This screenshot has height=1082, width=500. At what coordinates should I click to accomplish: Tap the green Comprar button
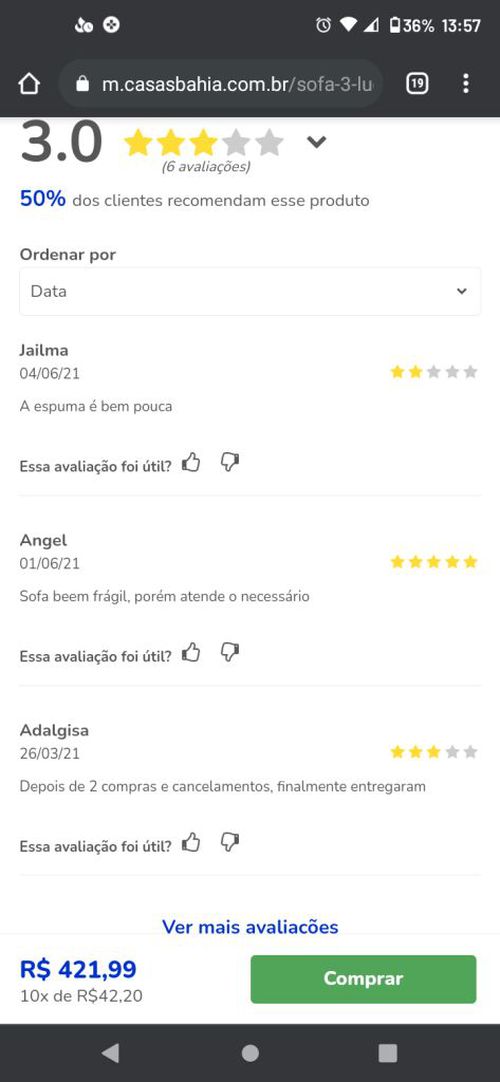pos(363,978)
